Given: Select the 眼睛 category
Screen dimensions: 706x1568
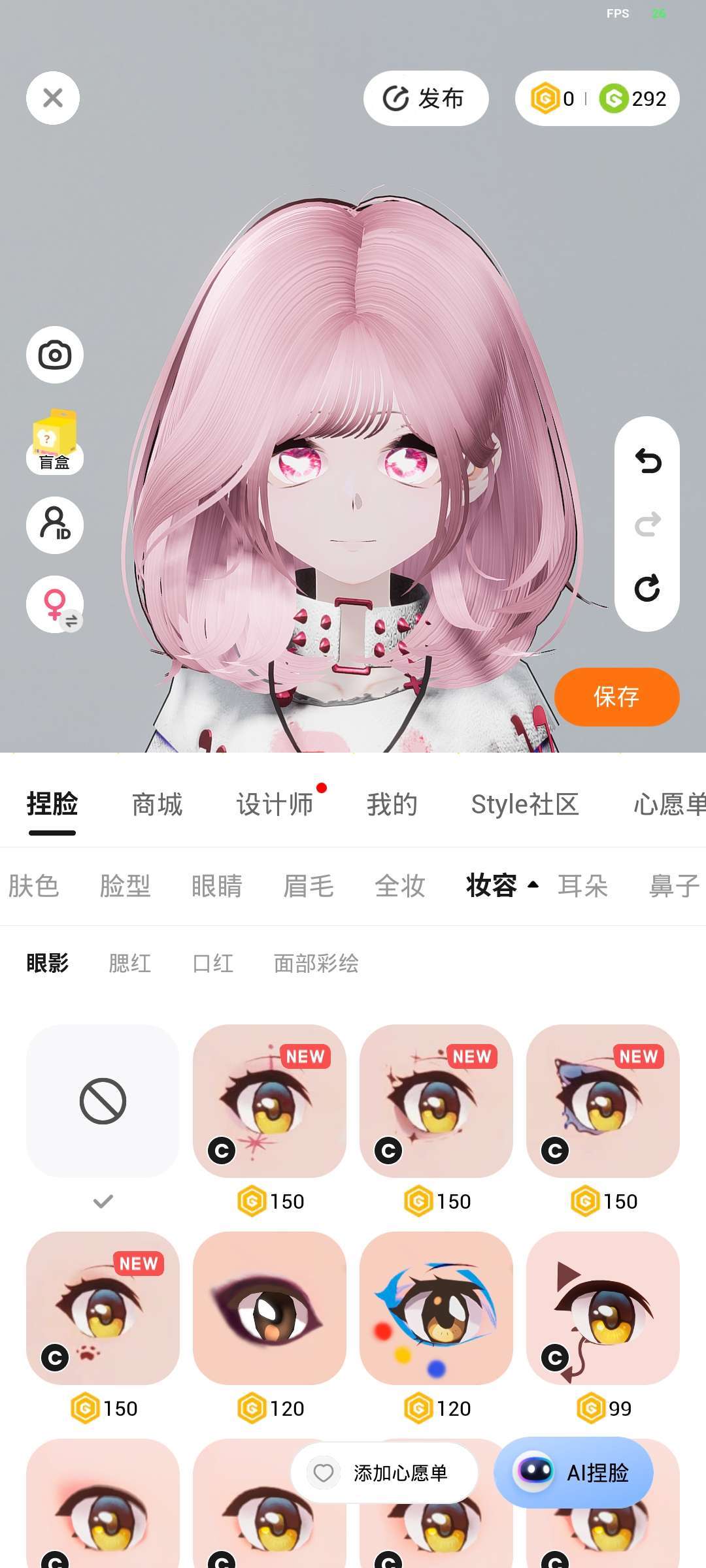Looking at the screenshot, I should tap(216, 886).
